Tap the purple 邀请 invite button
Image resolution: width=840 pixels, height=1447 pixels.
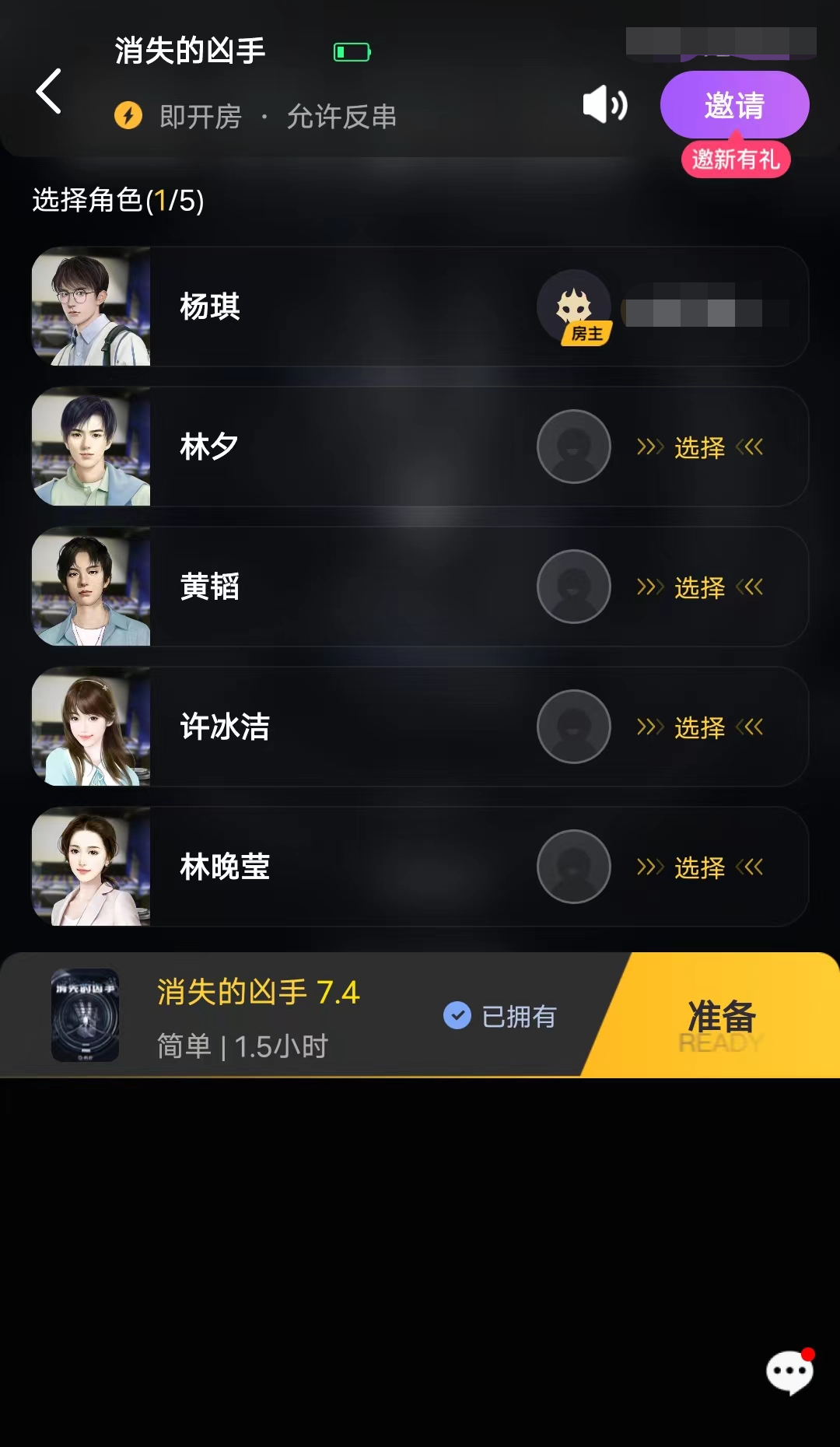[x=734, y=105]
